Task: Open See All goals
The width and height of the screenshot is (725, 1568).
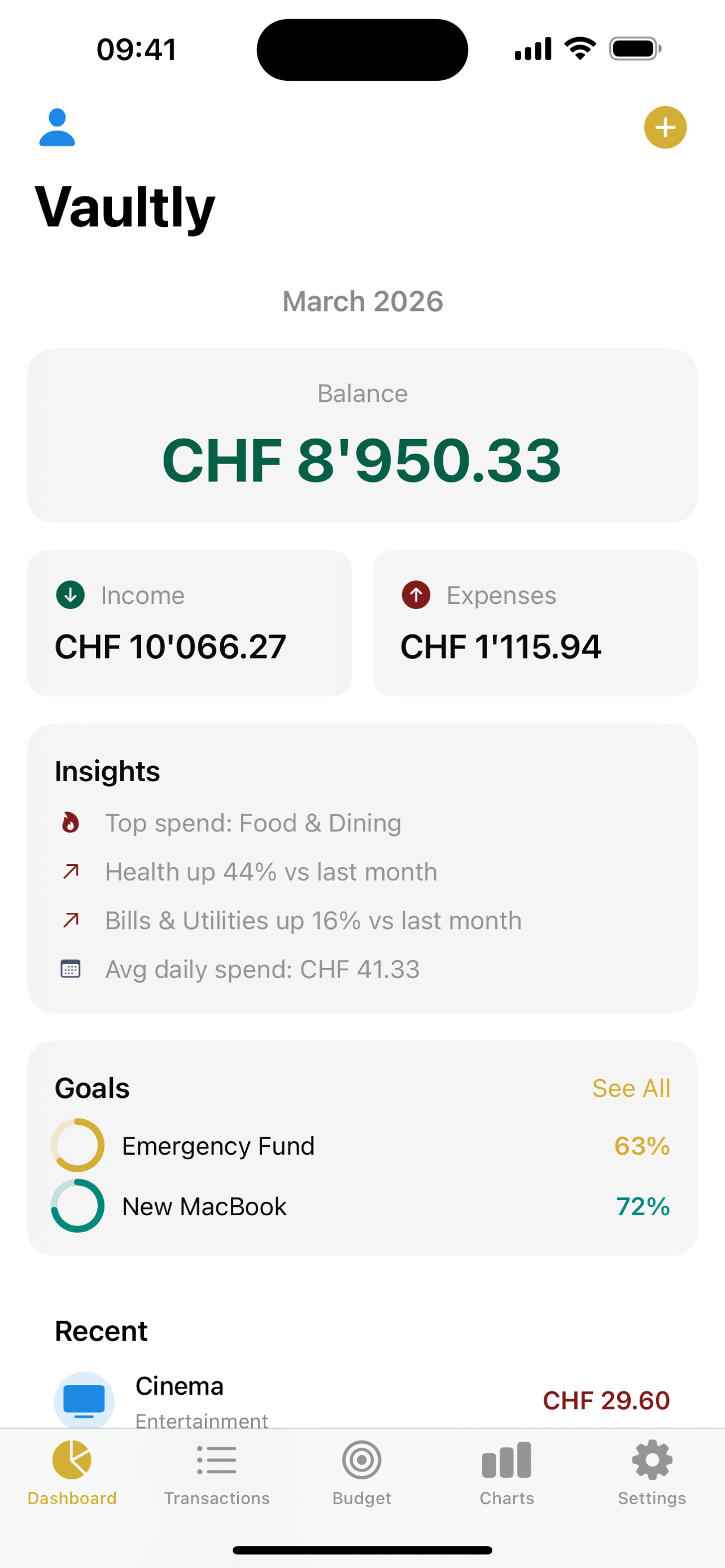Action: [631, 1088]
